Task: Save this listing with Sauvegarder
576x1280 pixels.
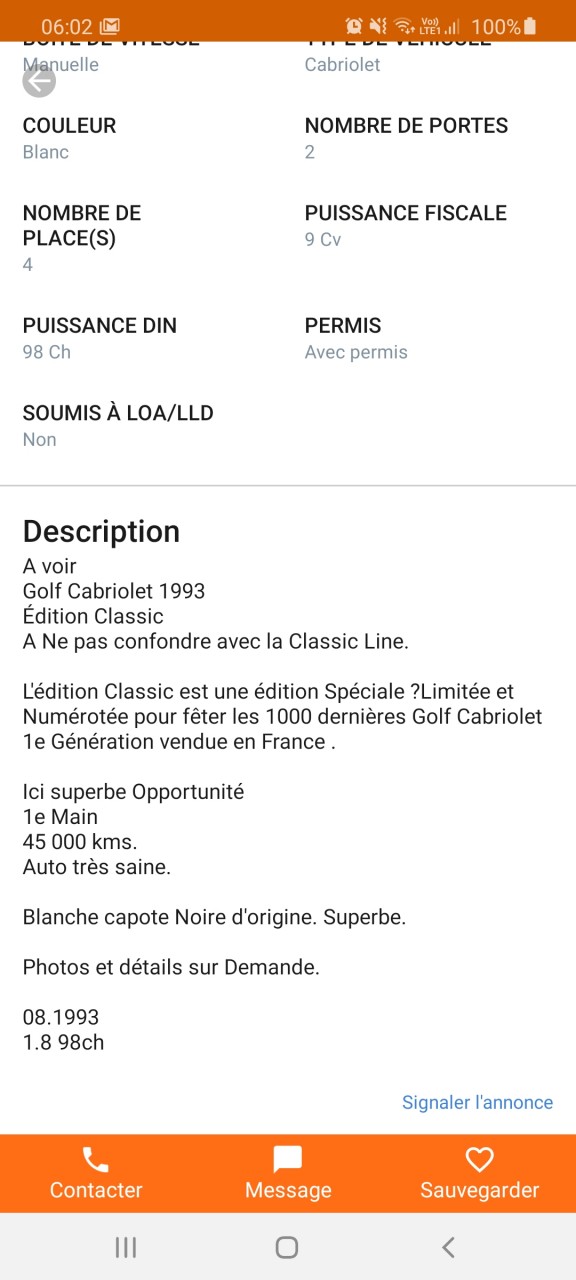Action: (x=480, y=1174)
